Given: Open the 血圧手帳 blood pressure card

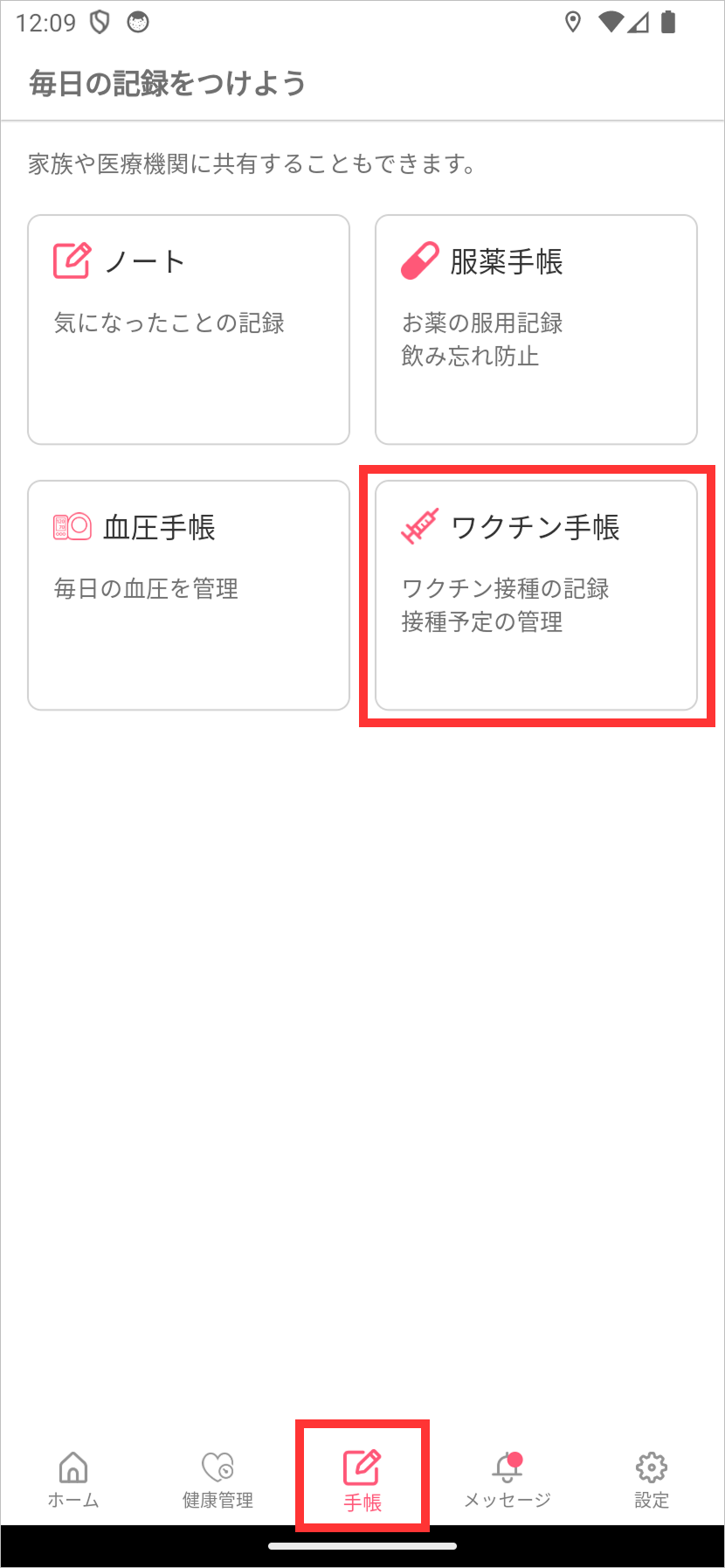Looking at the screenshot, I should 189,595.
